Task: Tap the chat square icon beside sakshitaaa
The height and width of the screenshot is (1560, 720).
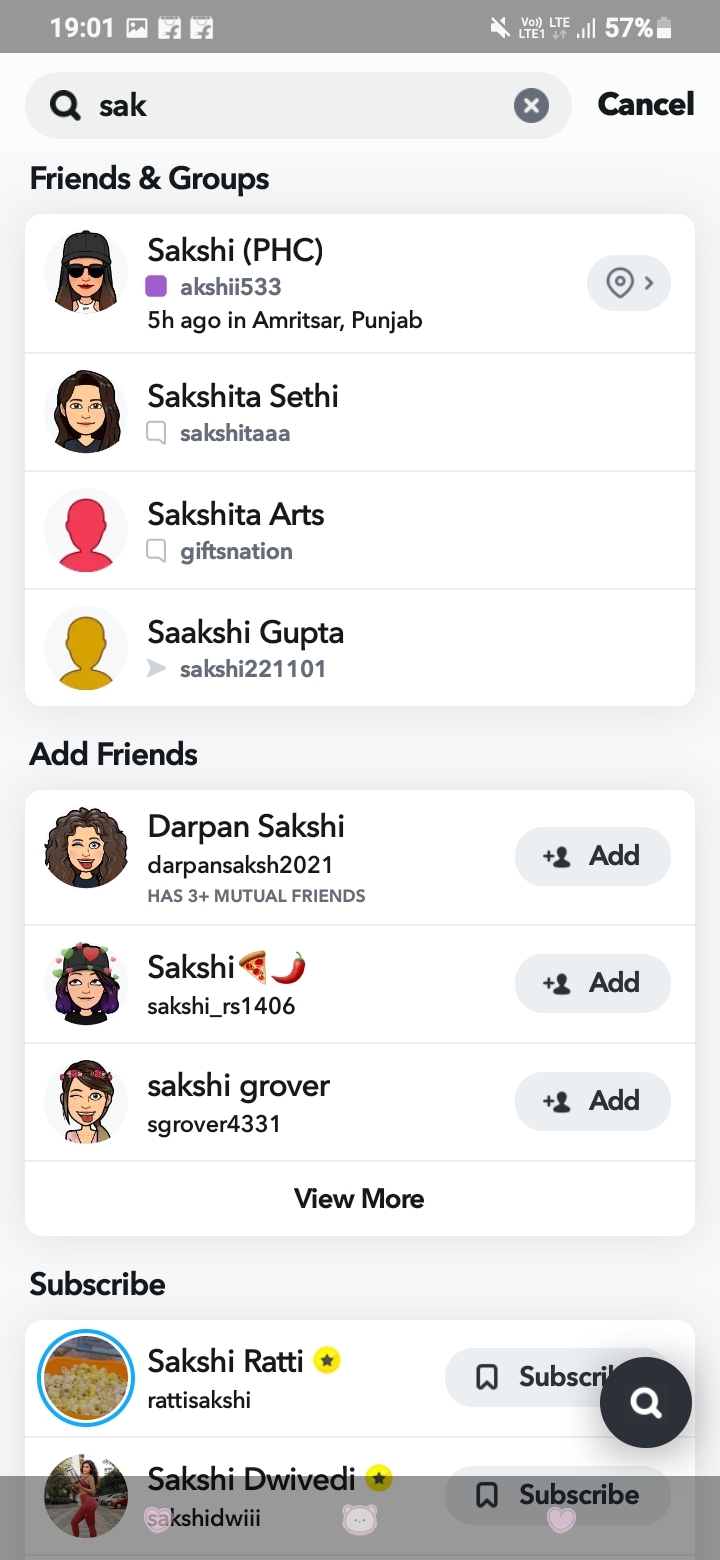Action: pos(156,433)
